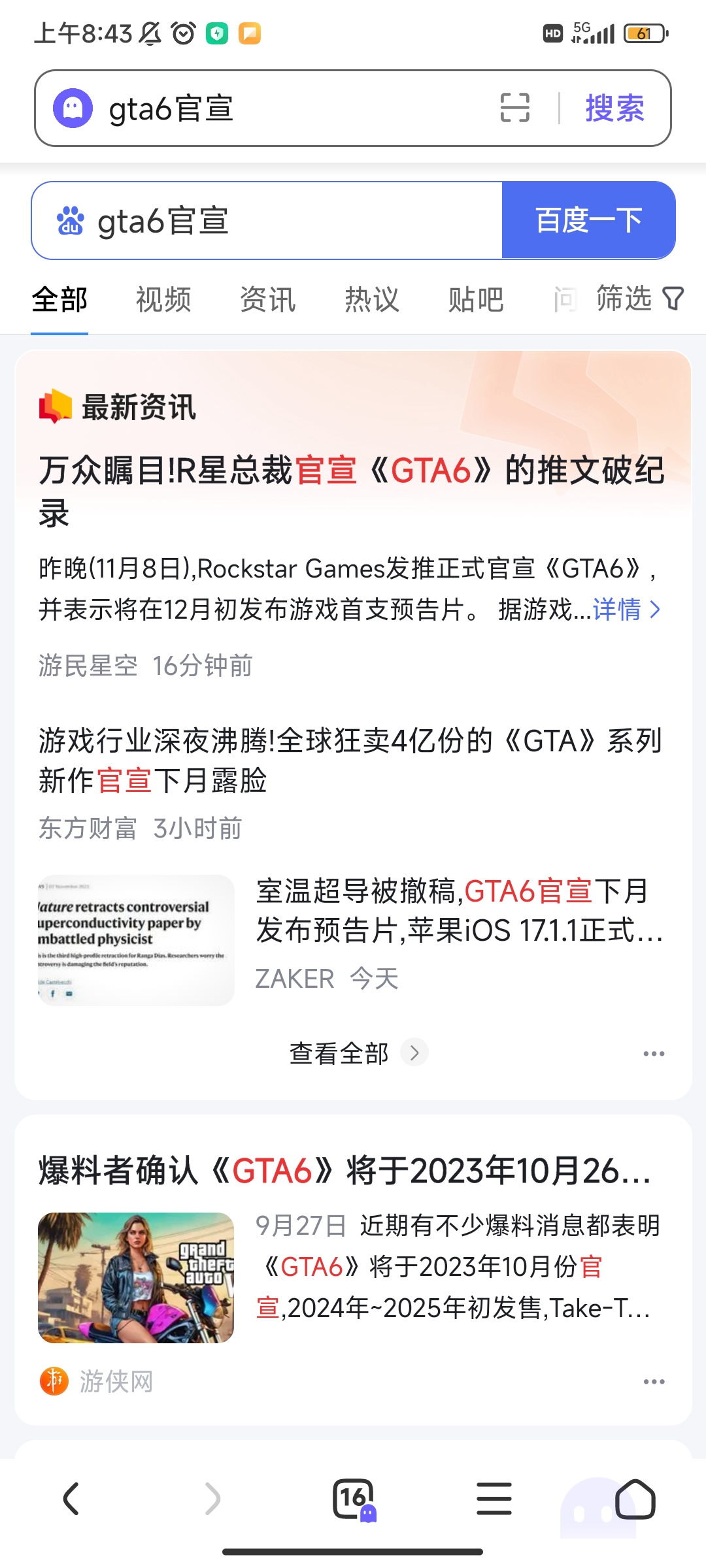Open more options beside 游侠网
706x1568 pixels.
coord(654,1382)
